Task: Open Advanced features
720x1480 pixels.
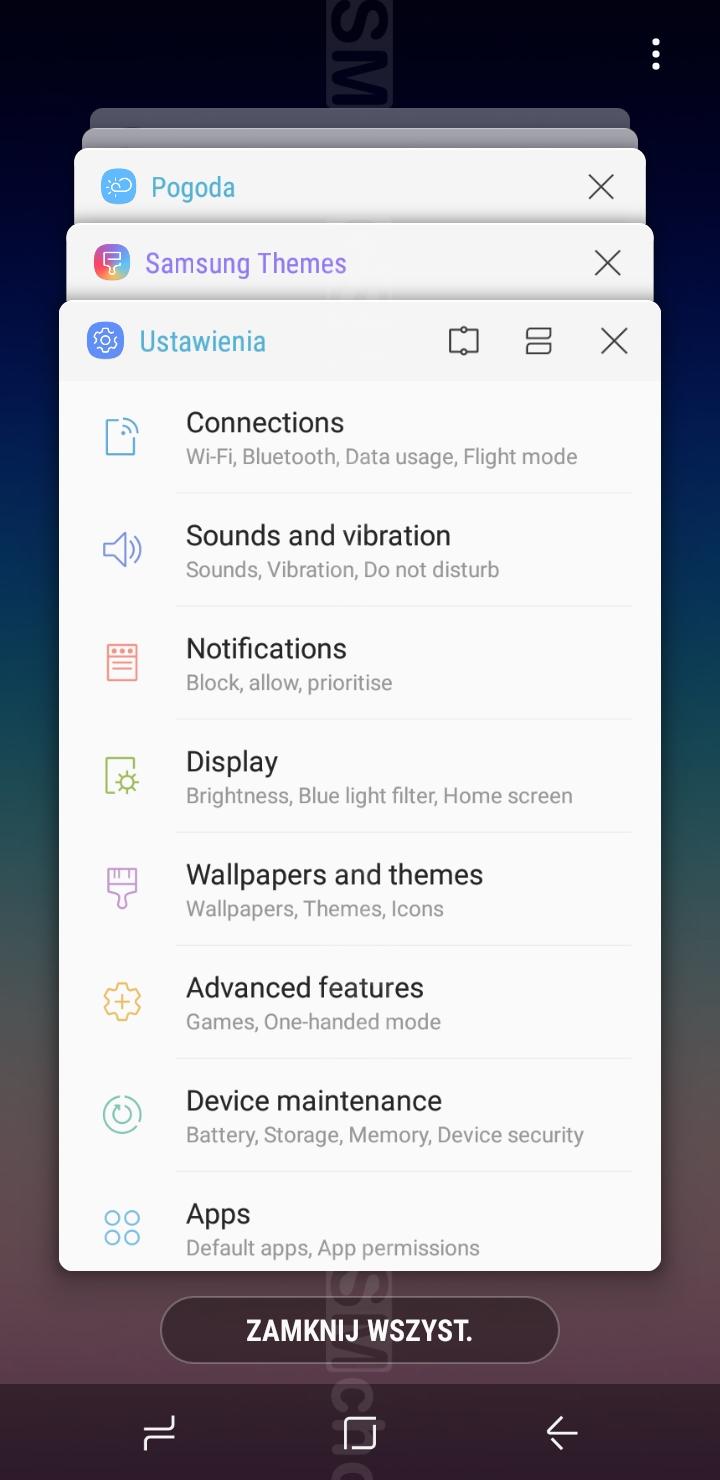Action: pyautogui.click(x=360, y=1003)
